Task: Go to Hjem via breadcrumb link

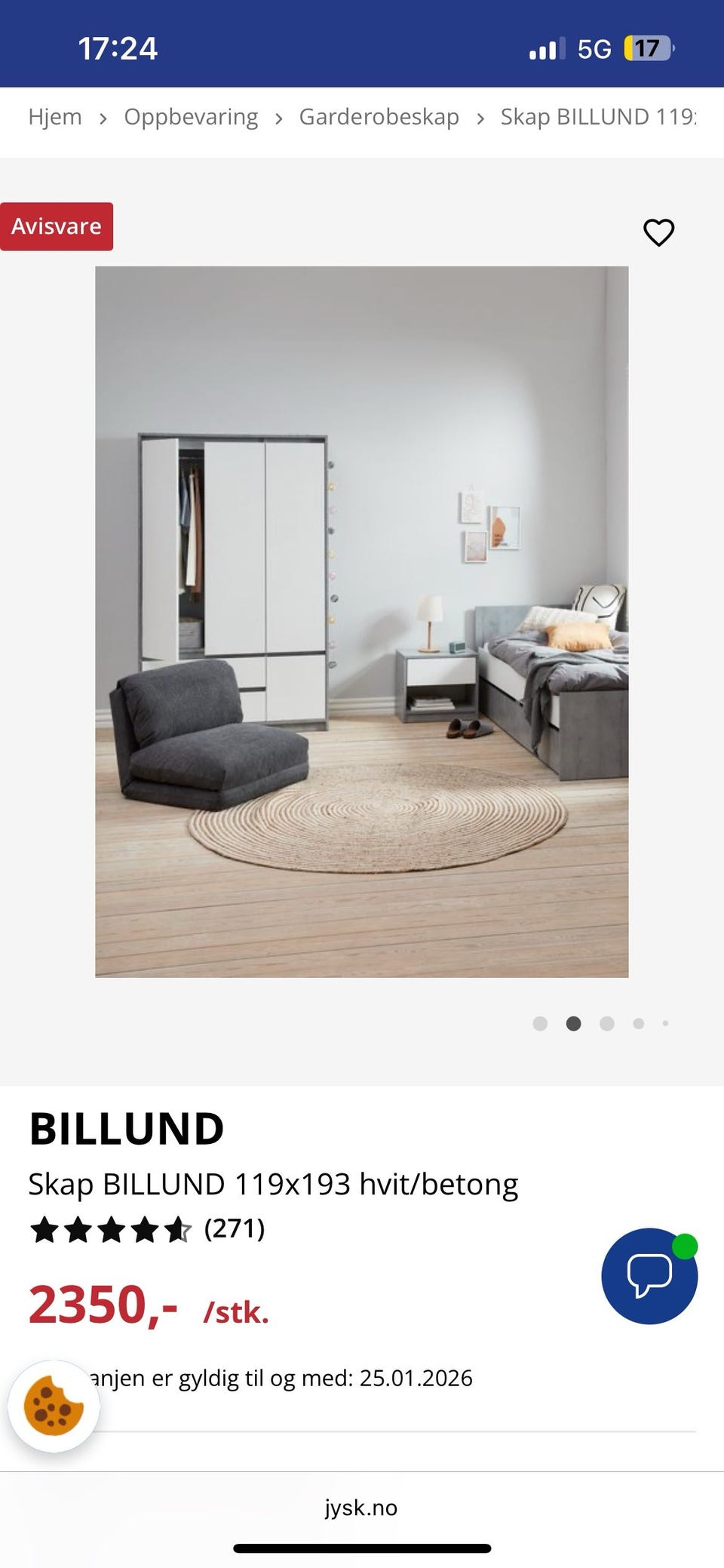Action: tap(55, 116)
